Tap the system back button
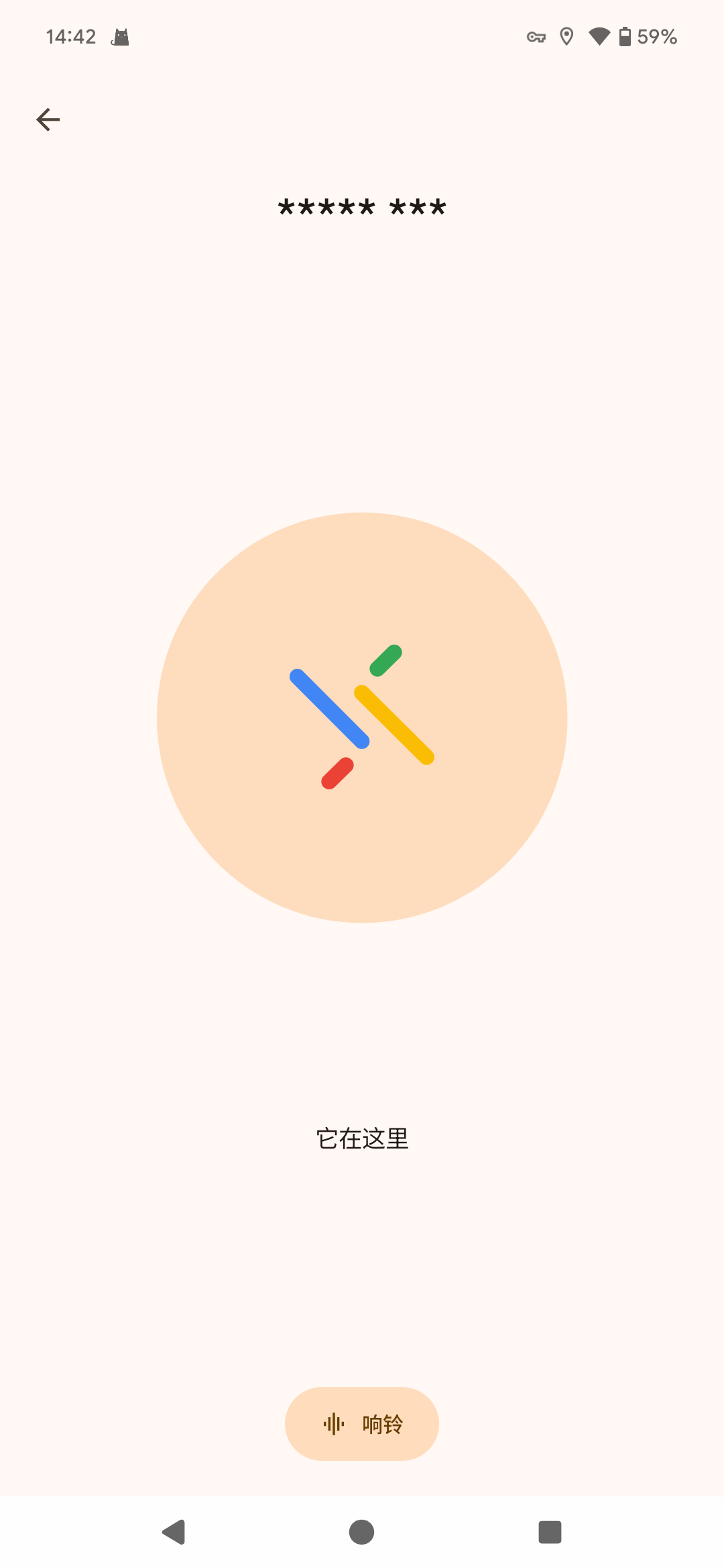This screenshot has width=724, height=1568. point(174,1532)
